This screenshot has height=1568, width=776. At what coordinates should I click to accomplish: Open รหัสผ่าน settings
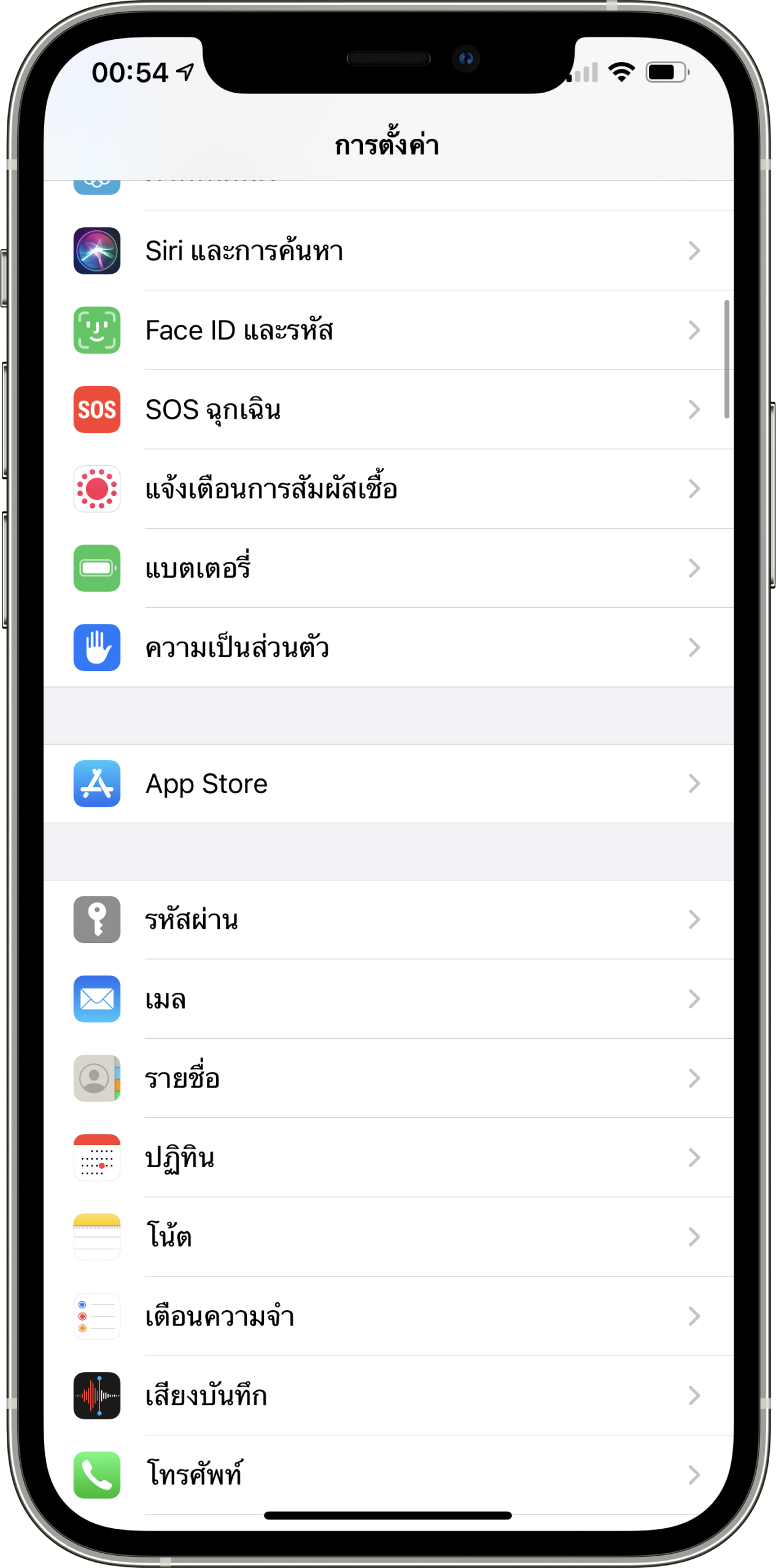tap(388, 920)
